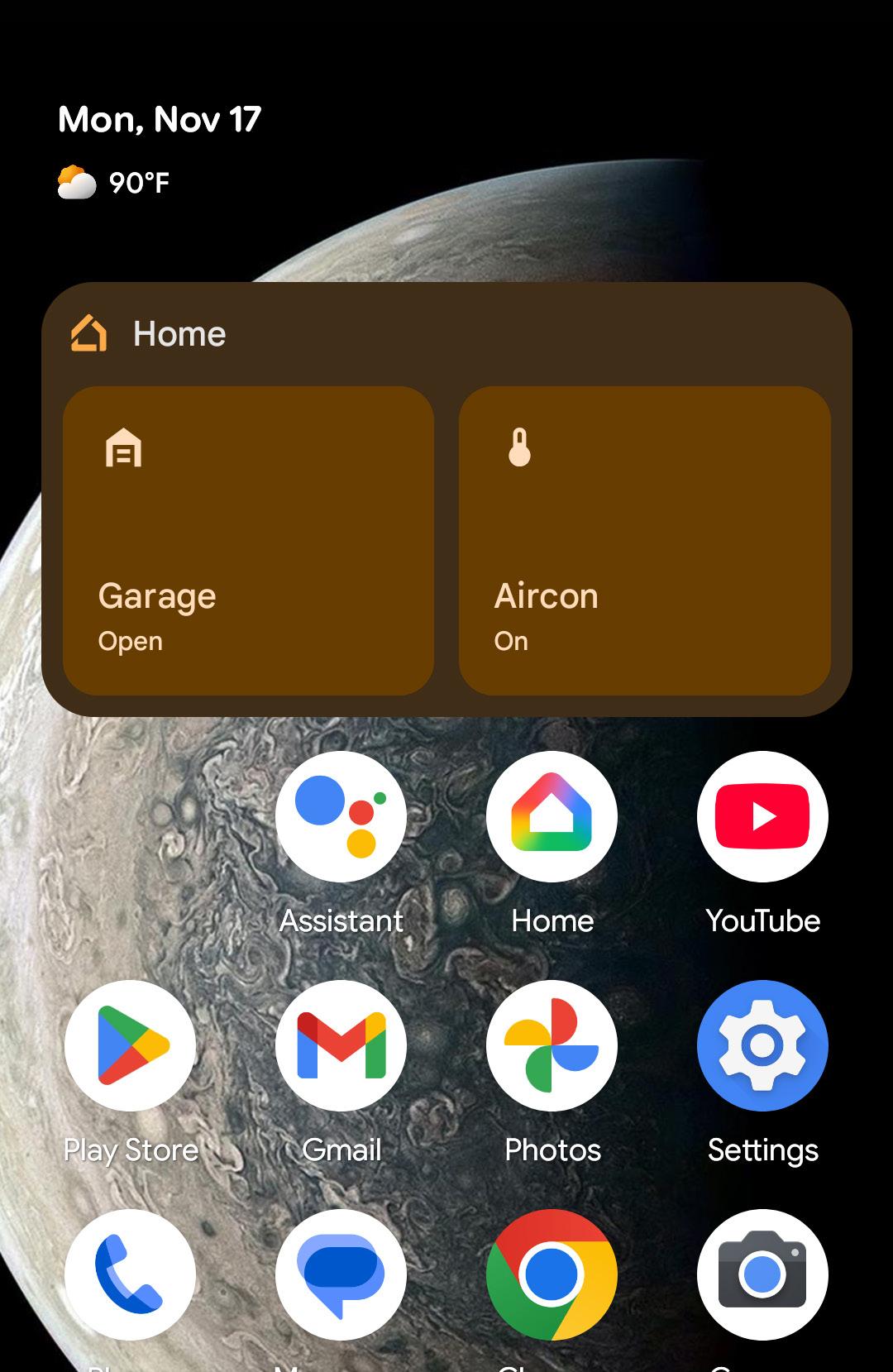The width and height of the screenshot is (893, 1372).
Task: Launch the Chrome browser
Action: 552,1274
